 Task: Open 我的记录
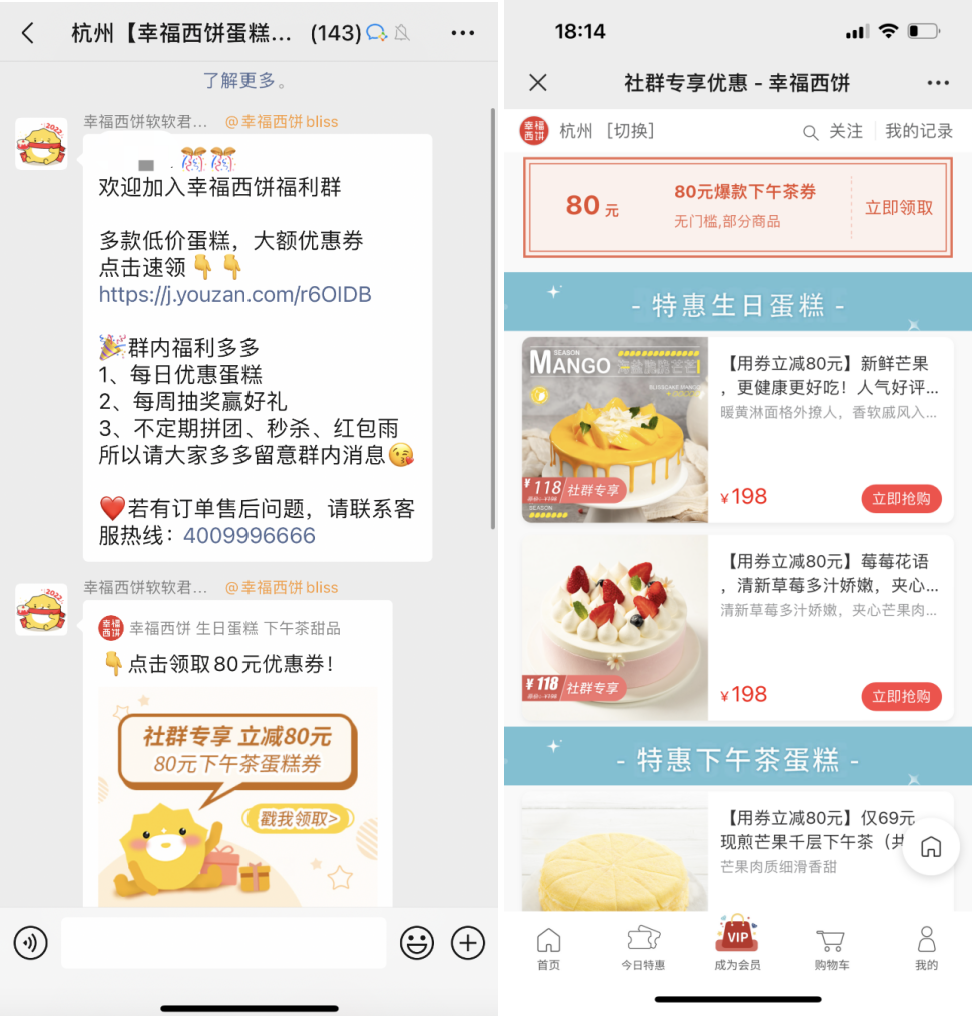click(918, 131)
